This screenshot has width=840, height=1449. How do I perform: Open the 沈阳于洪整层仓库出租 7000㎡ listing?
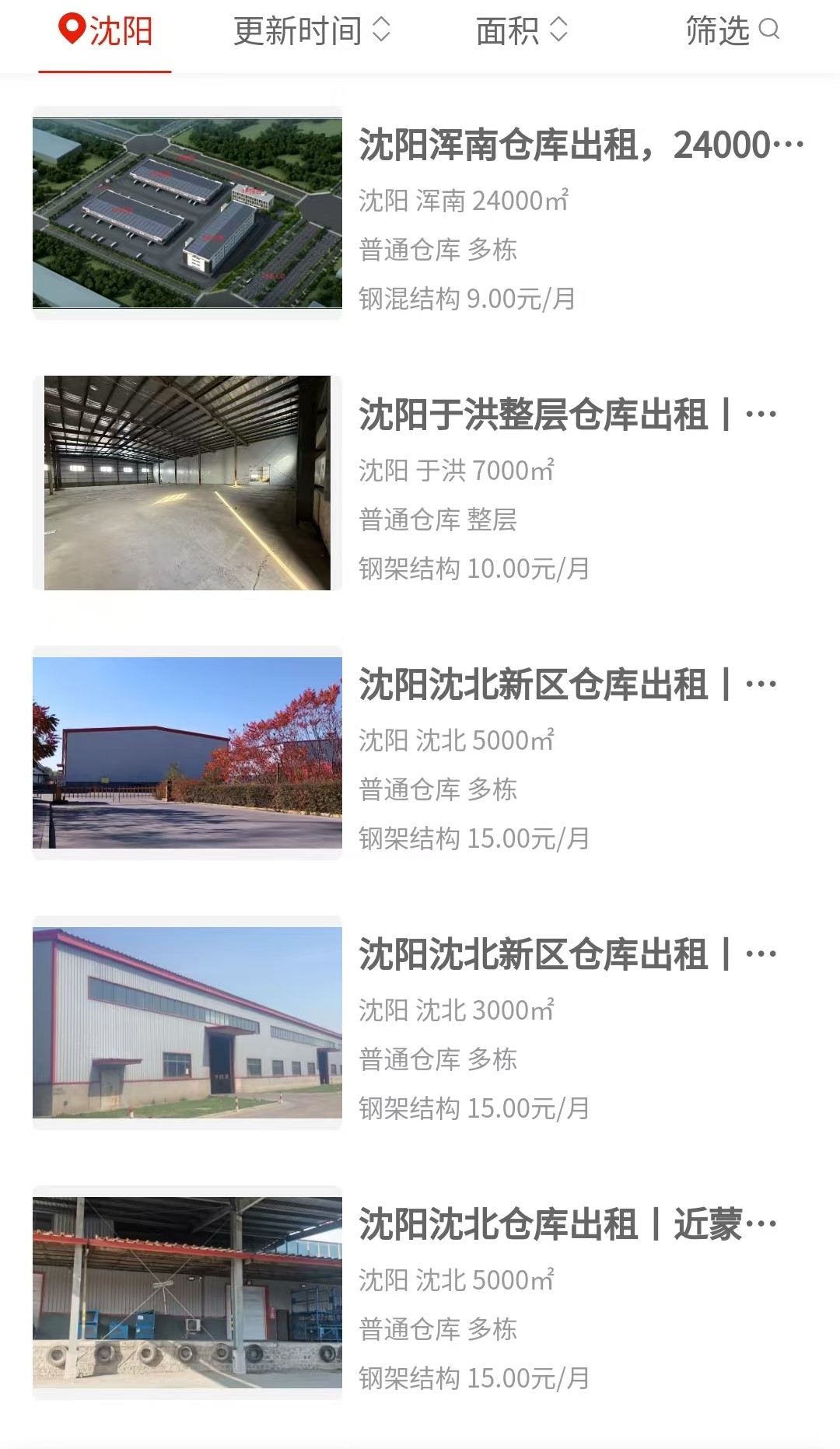(420, 483)
